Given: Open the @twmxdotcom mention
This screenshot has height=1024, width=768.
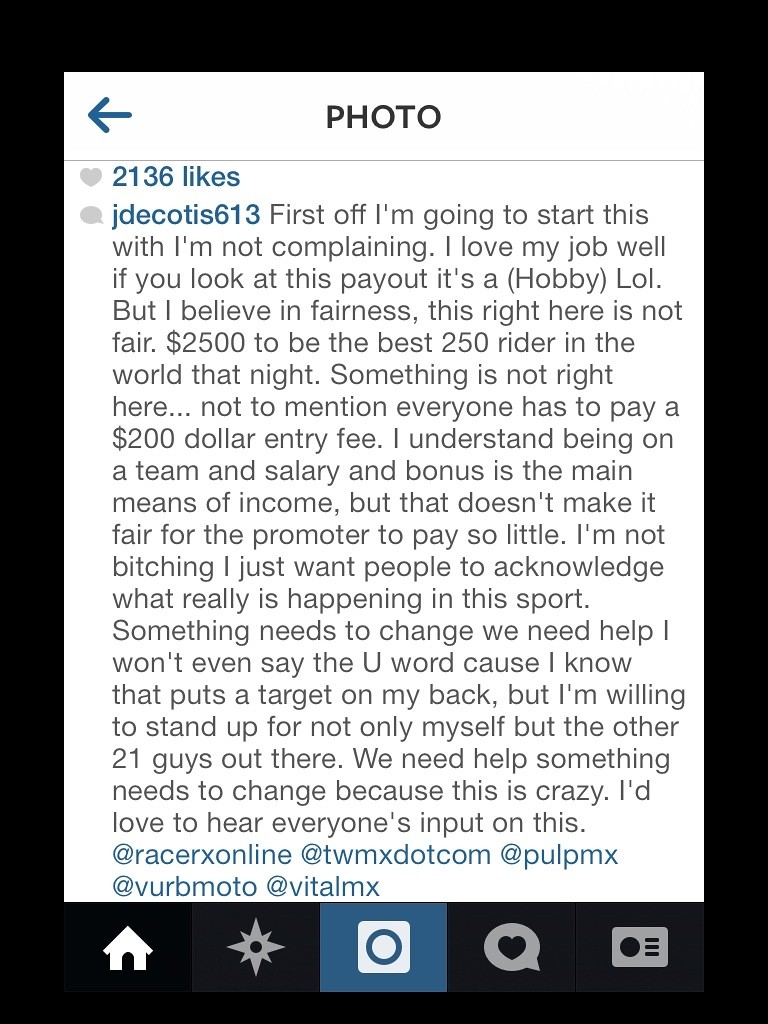Looking at the screenshot, I should point(396,855).
